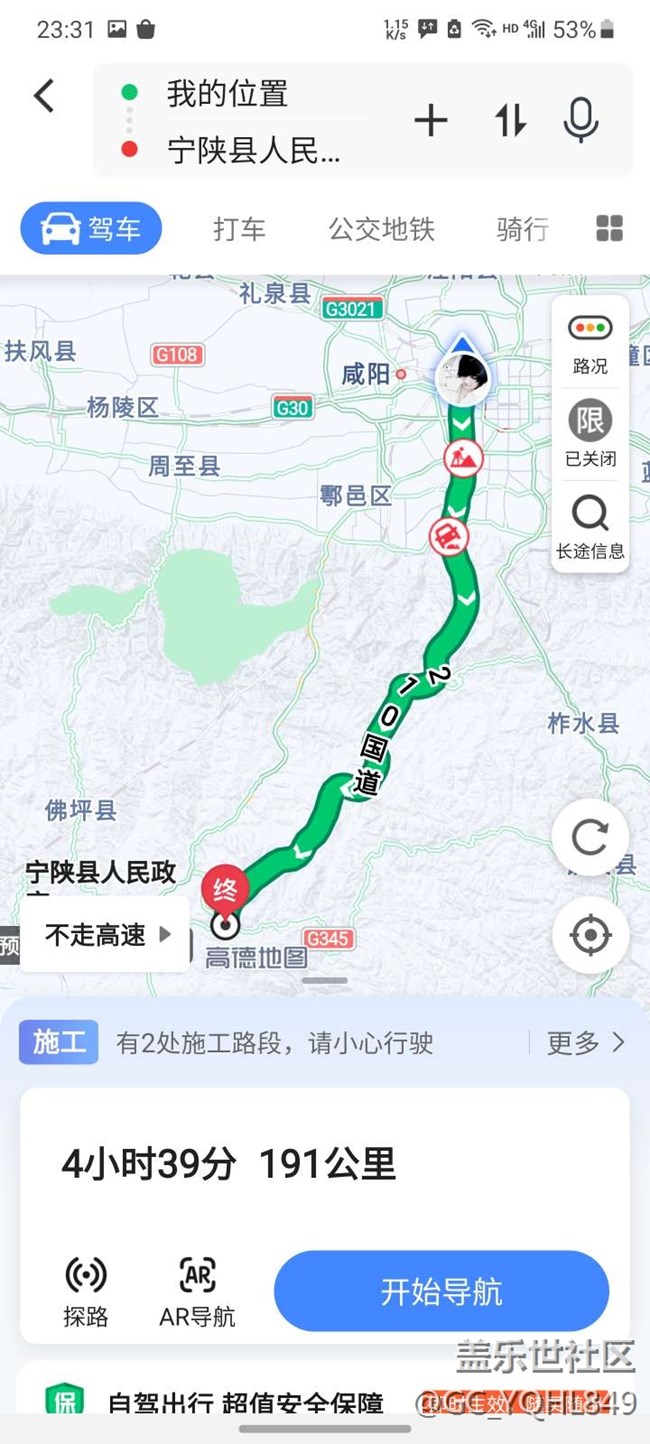Start voice input with the microphone
Image resolution: width=650 pixels, height=1444 pixels.
click(x=580, y=121)
